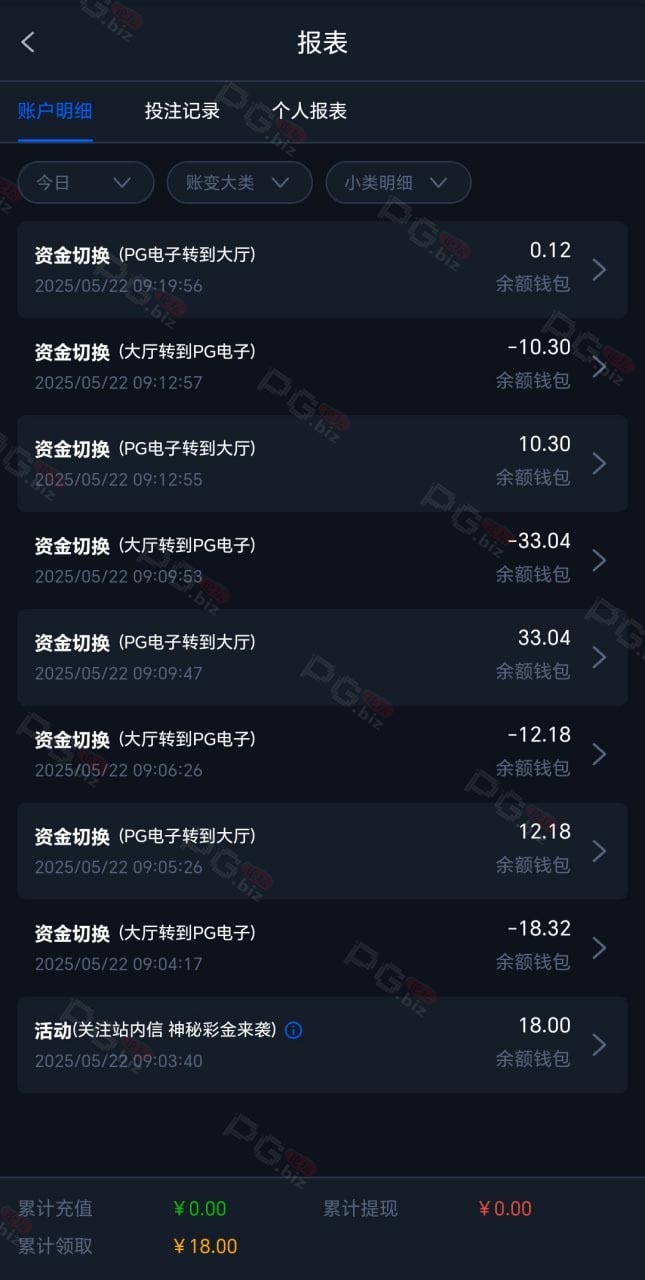Select the 账户明细 tab

coord(55,111)
